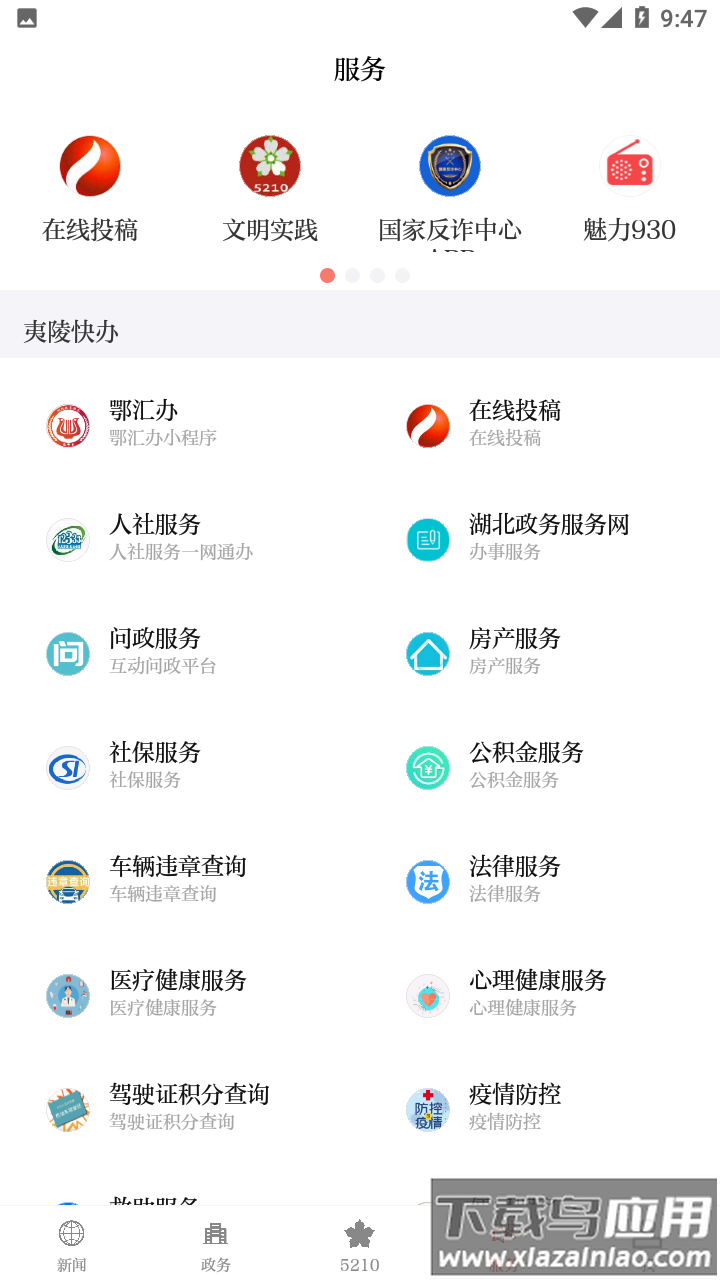Switch to the 政务 tab

click(x=215, y=1243)
